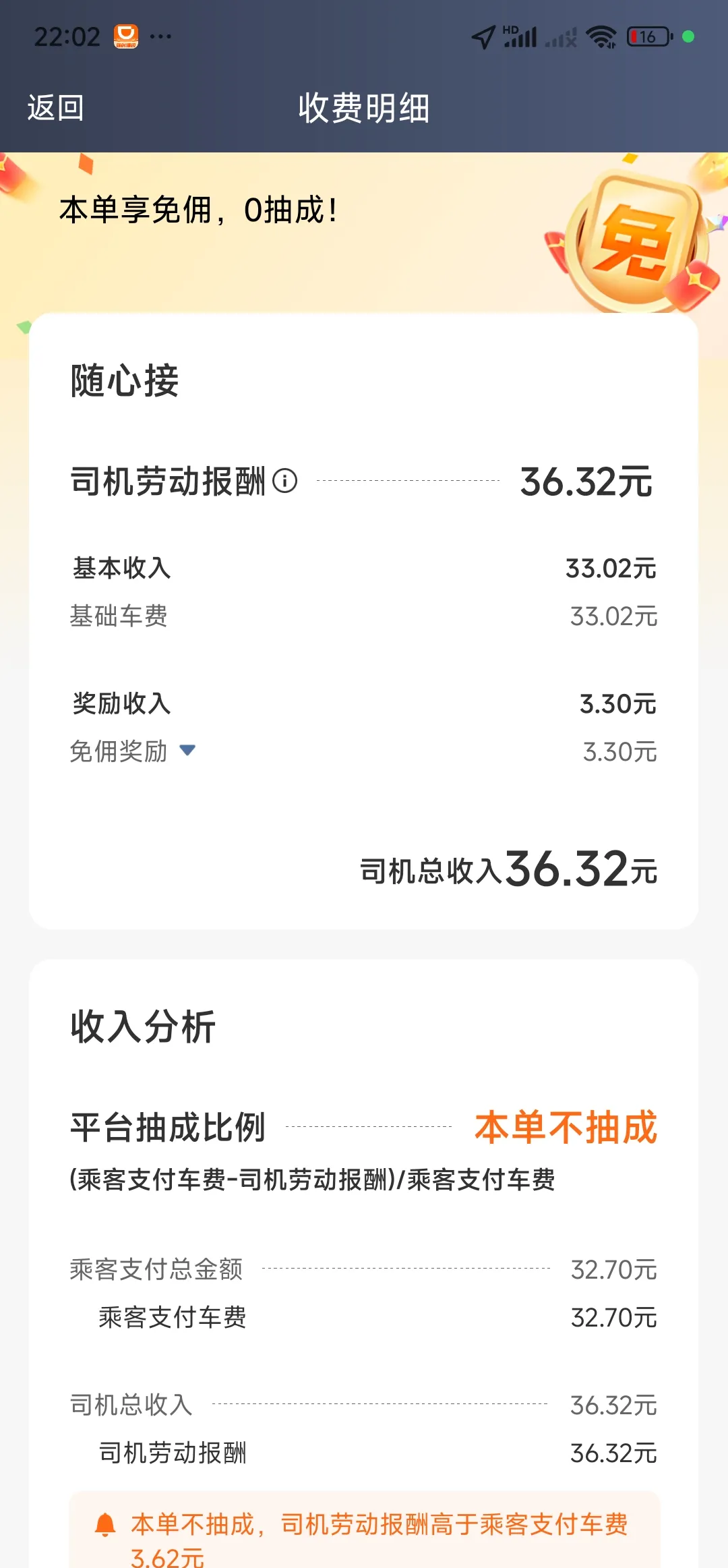Tap 返回 to go back
This screenshot has width=728, height=1568.
[55, 108]
